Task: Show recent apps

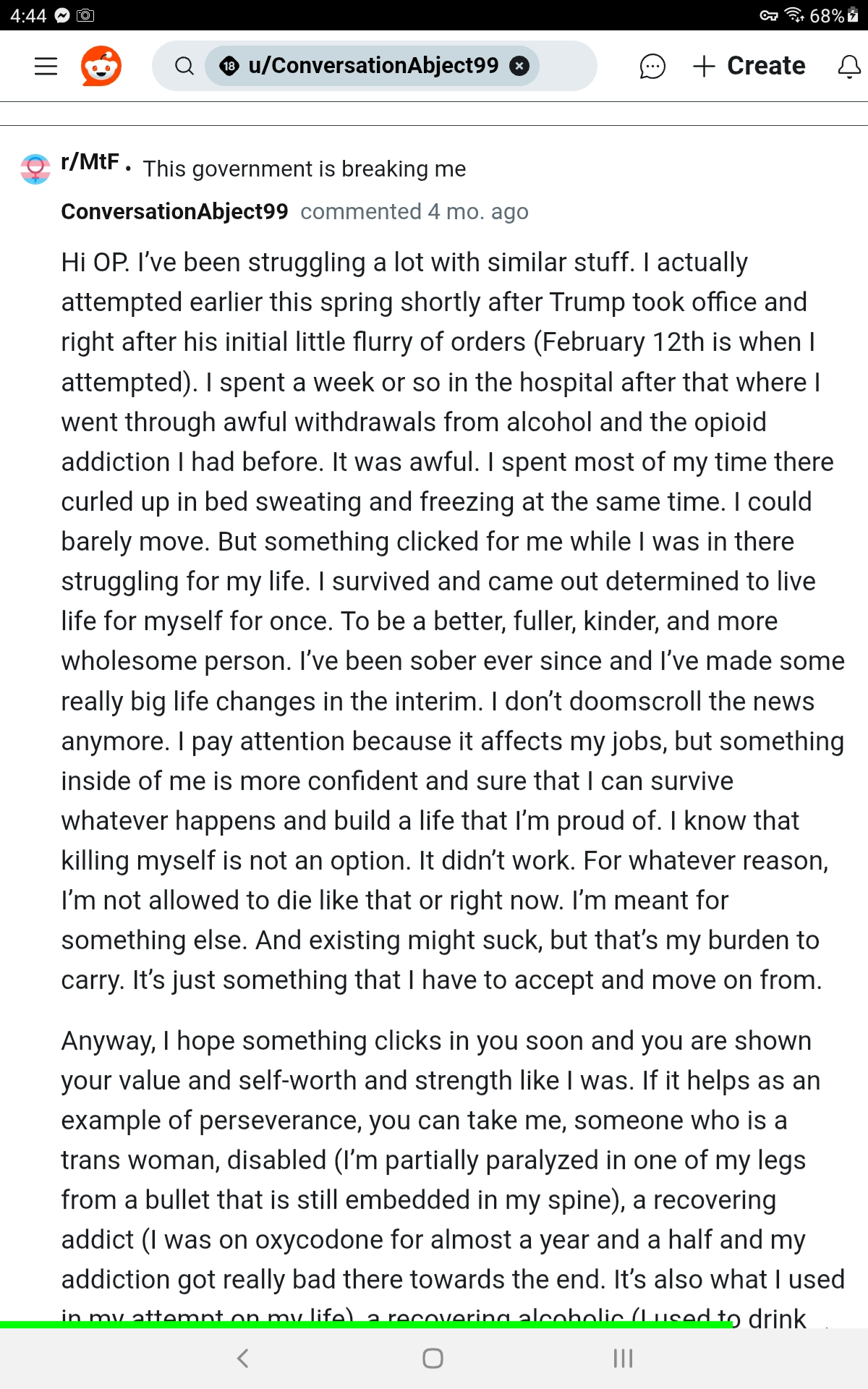Action: tap(623, 1358)
